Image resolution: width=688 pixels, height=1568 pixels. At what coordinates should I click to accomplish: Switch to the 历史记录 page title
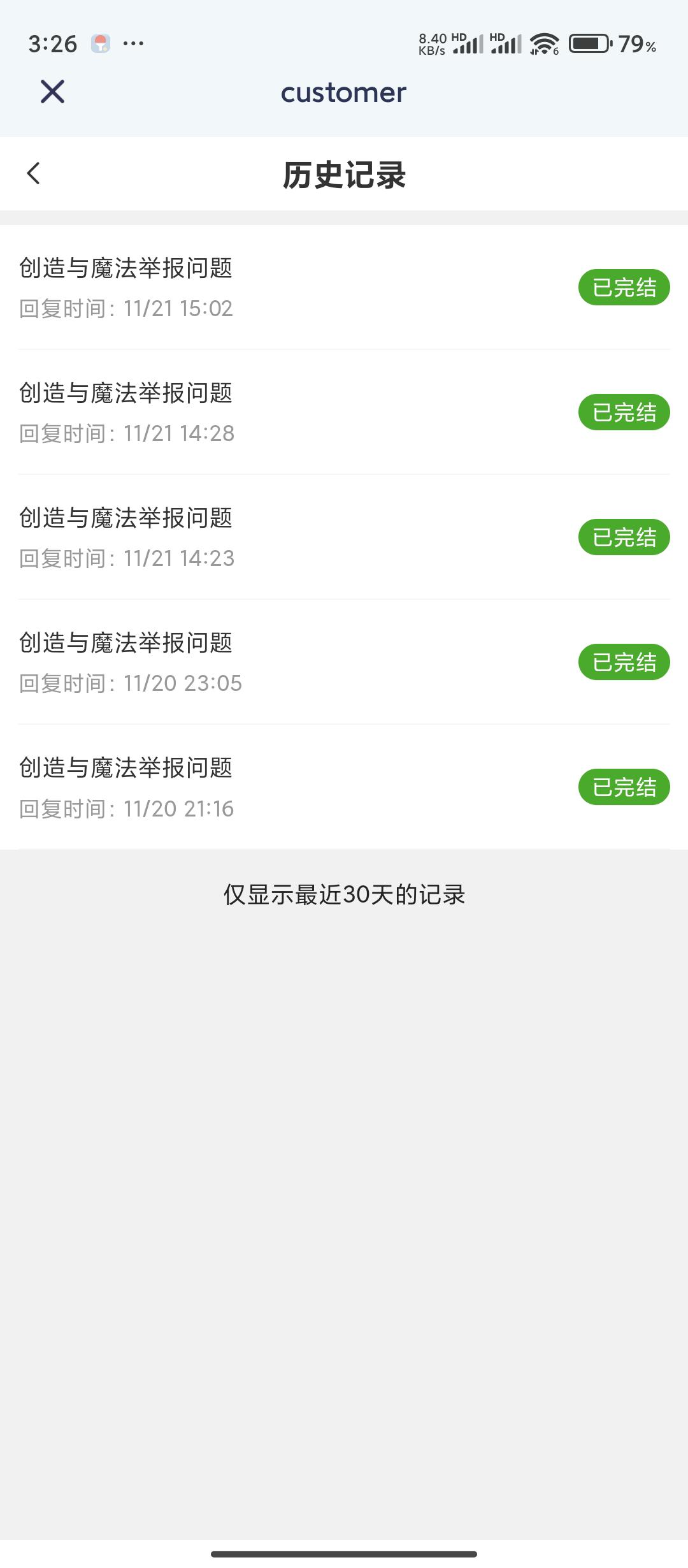tap(344, 173)
